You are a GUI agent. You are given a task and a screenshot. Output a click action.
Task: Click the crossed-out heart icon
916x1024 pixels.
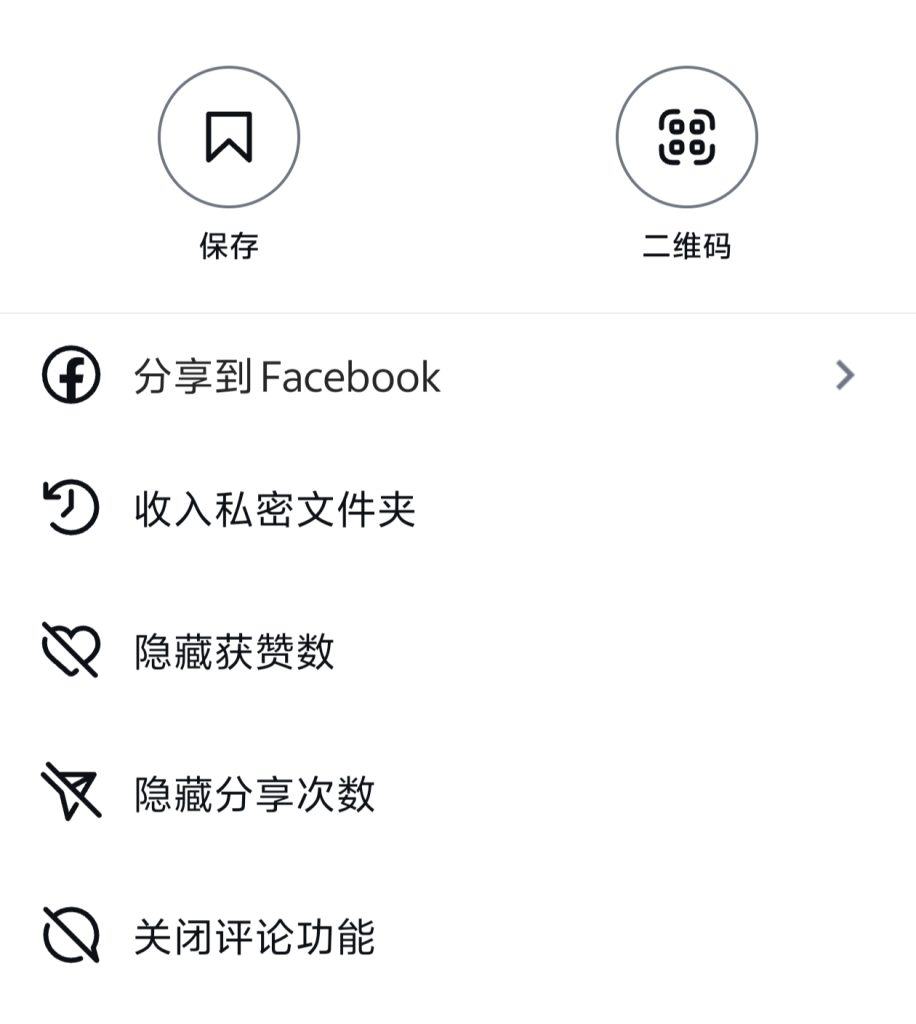click(68, 651)
